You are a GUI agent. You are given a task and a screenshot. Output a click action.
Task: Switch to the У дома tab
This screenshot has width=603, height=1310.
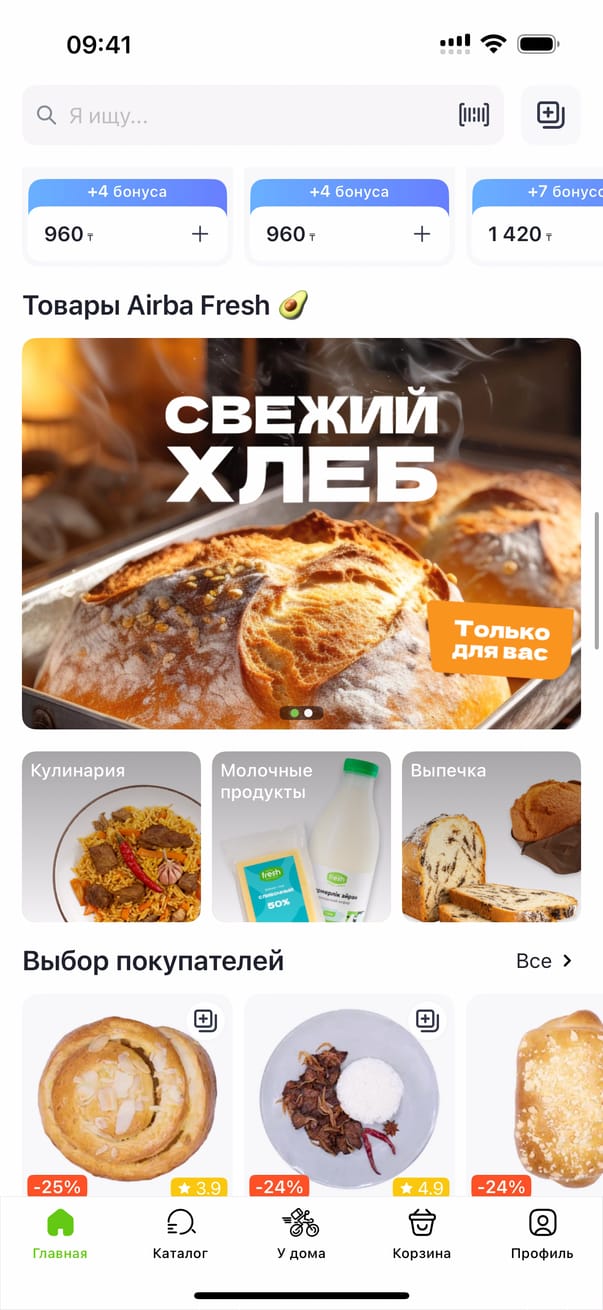point(301,1234)
